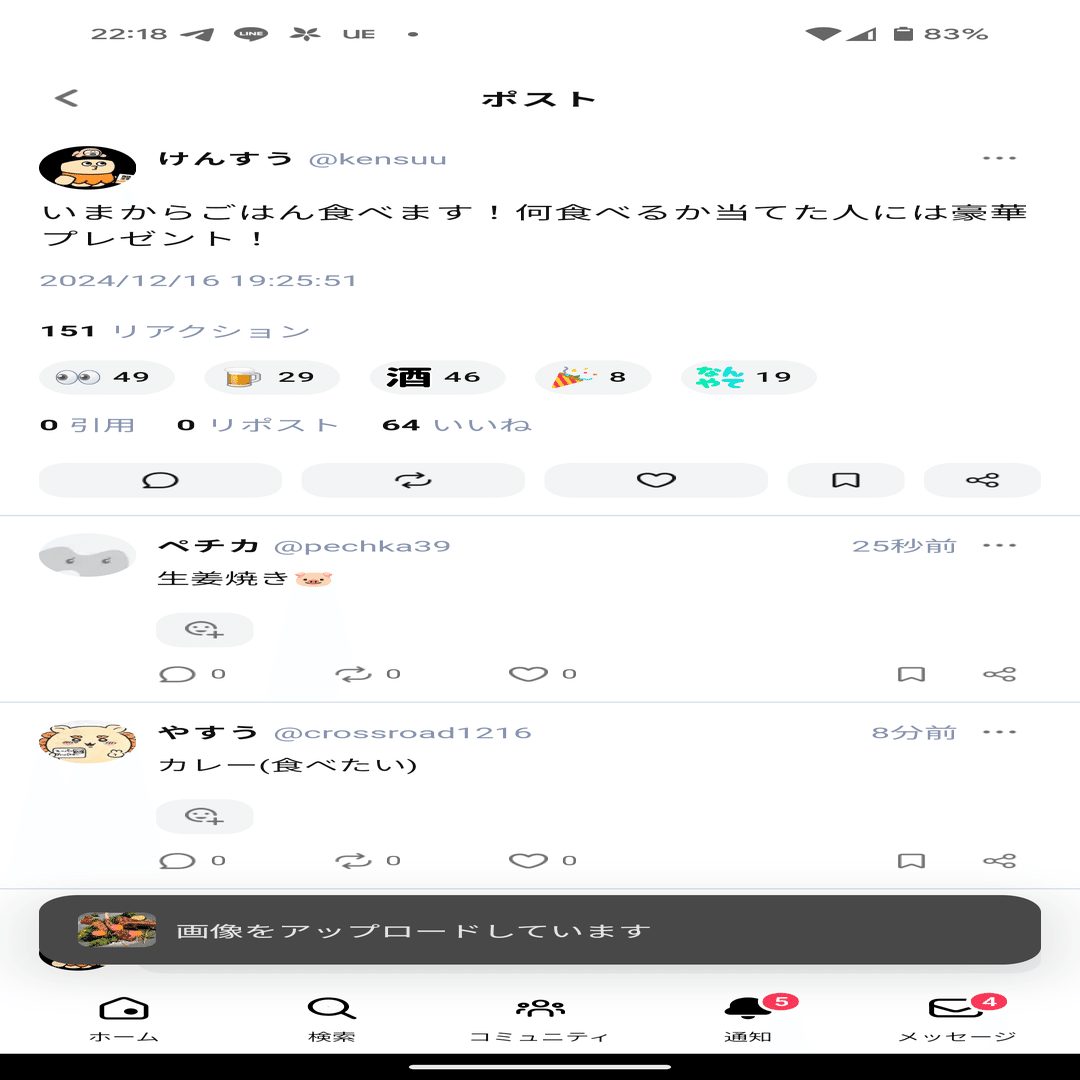Open the メッセージ tab
This screenshot has width=1080, height=1080.
tap(957, 1019)
